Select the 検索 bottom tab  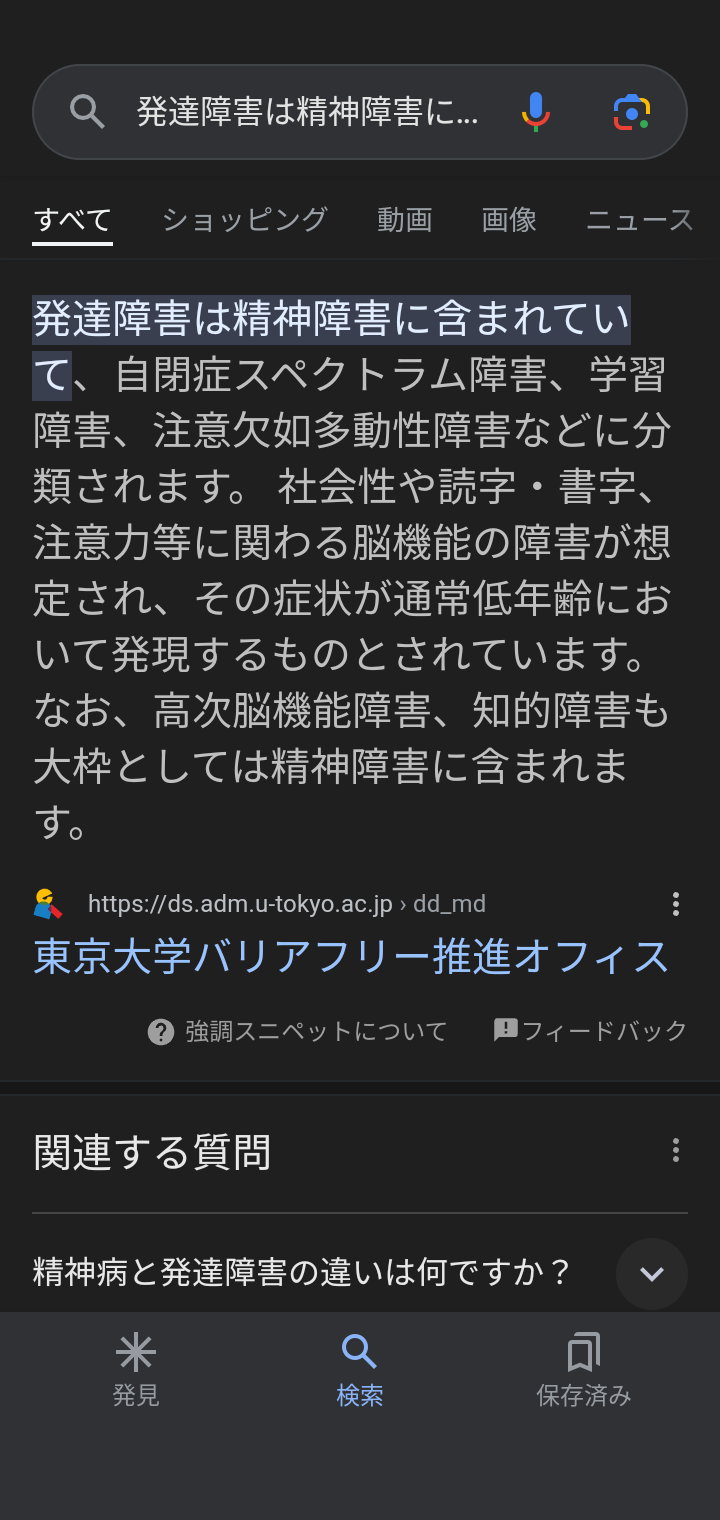360,1370
